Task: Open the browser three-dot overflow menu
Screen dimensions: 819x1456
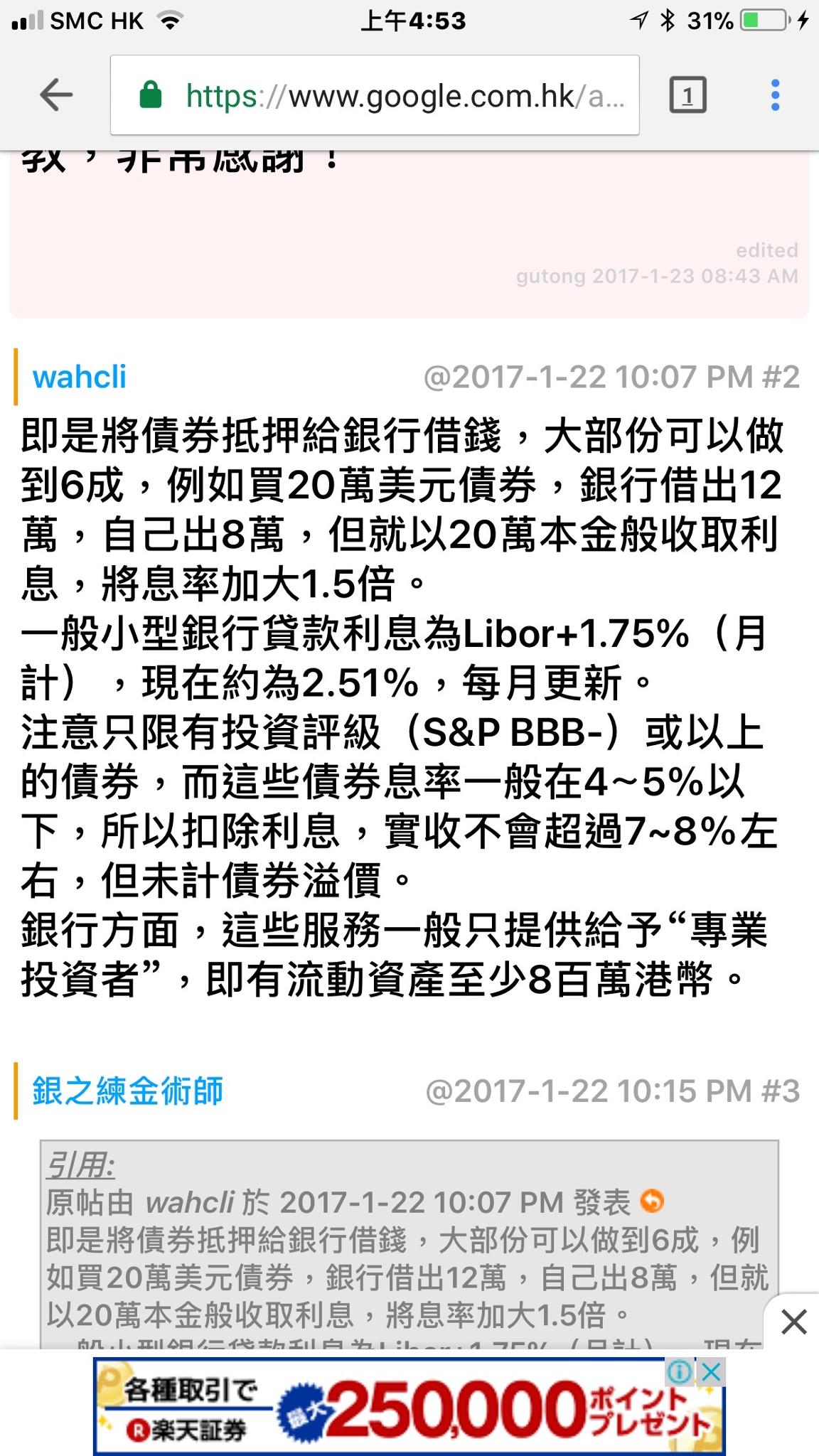Action: [775, 95]
